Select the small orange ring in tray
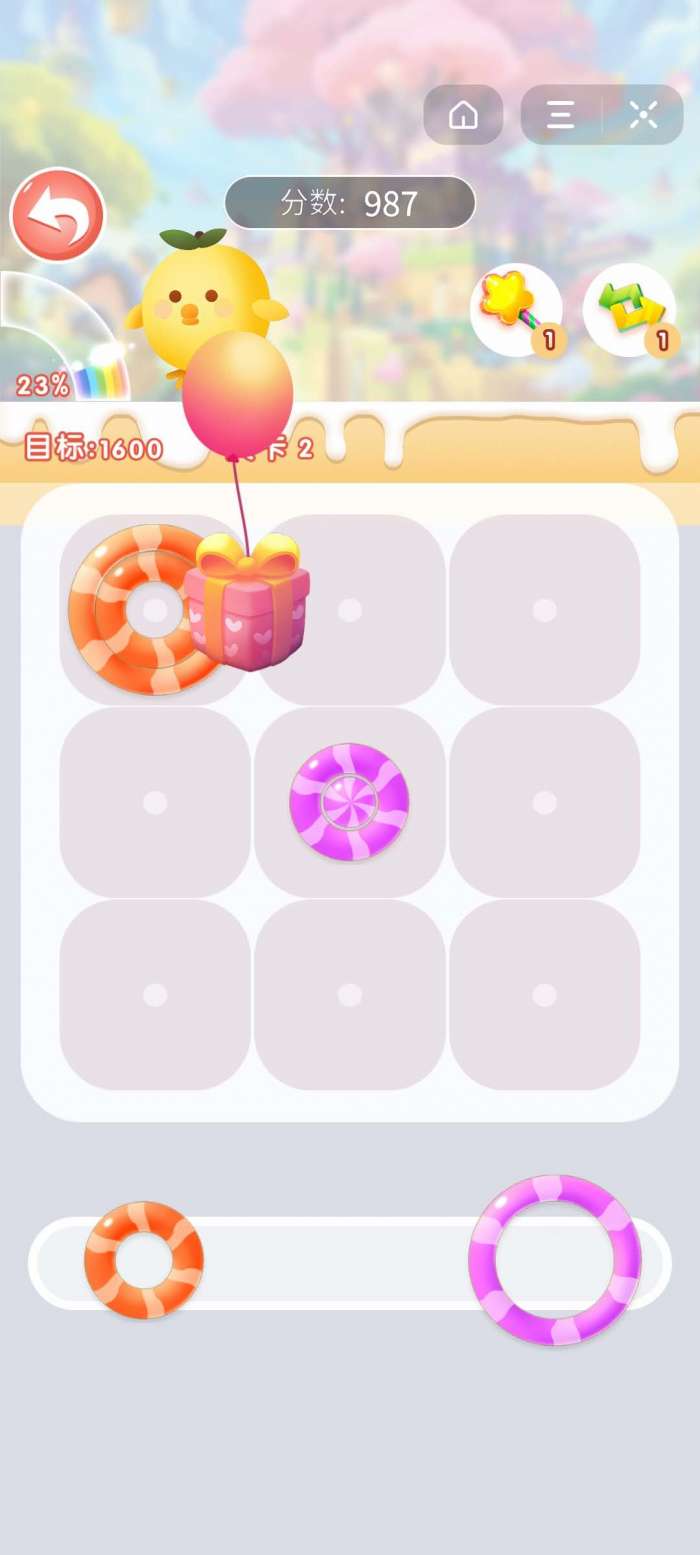 [144, 1260]
